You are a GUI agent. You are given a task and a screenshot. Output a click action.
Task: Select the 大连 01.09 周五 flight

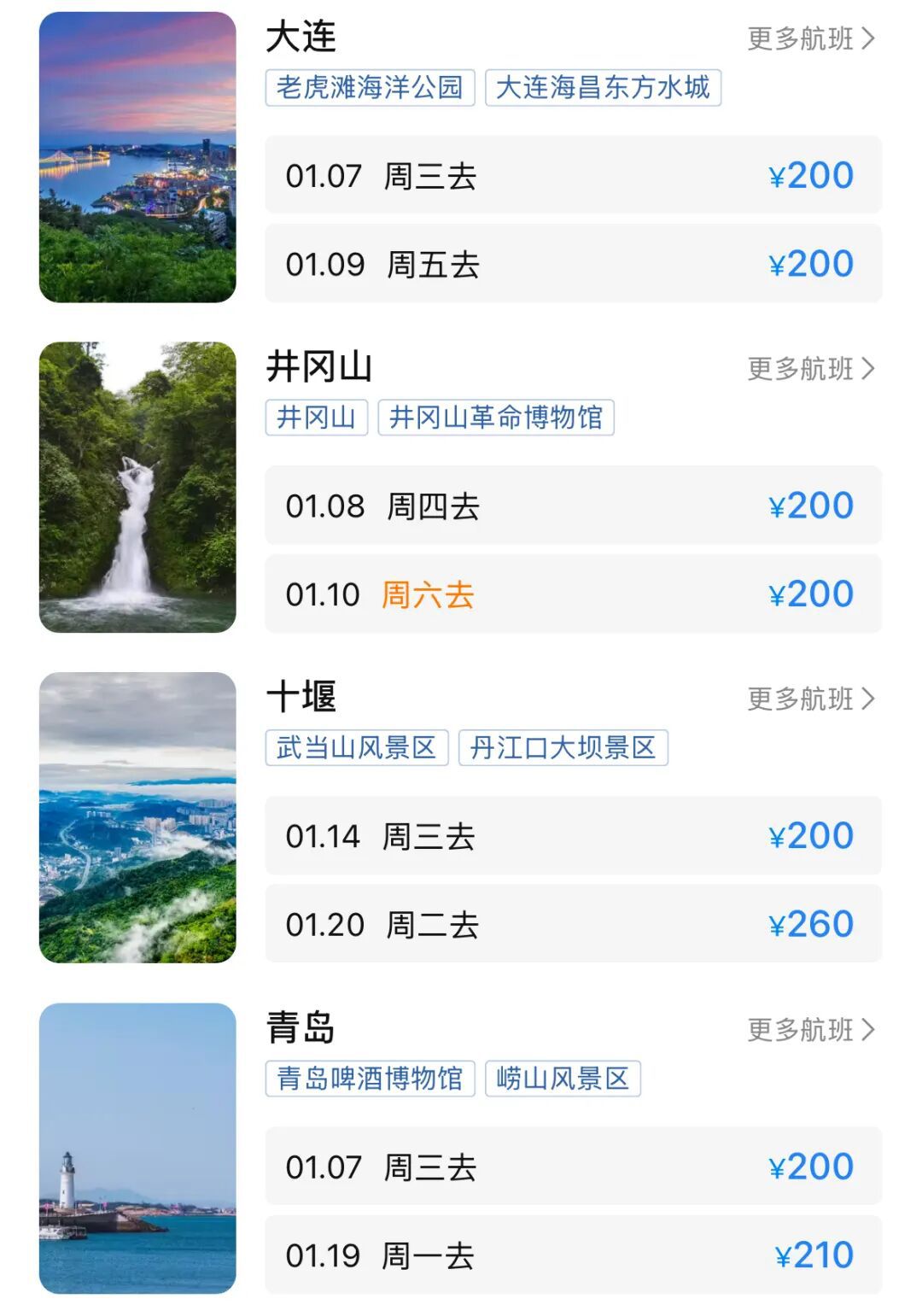click(x=573, y=264)
